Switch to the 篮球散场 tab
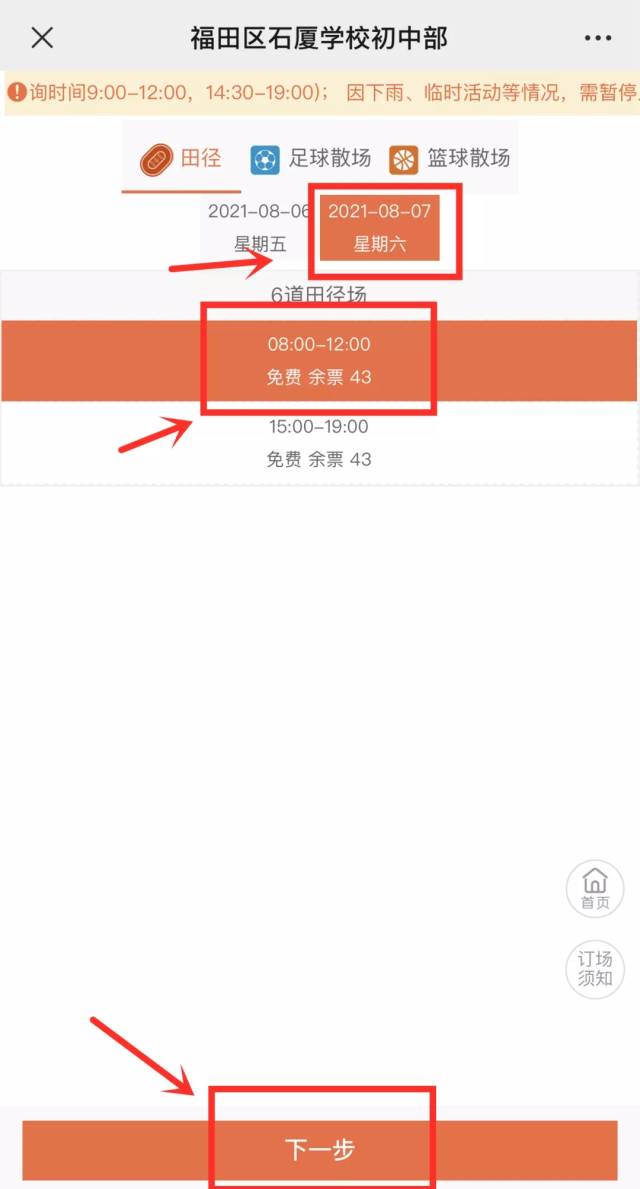 [450, 158]
